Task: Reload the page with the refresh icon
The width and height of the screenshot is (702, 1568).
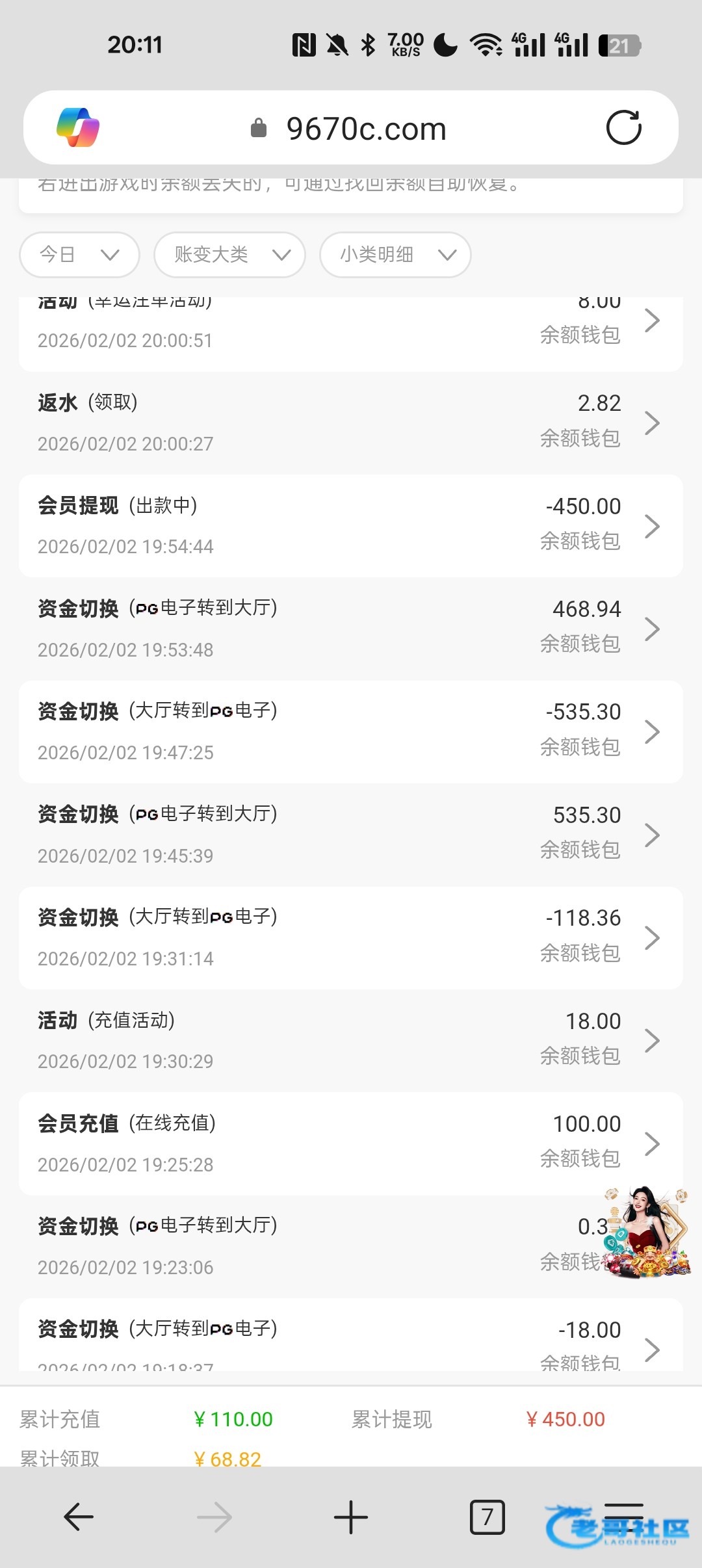Action: click(623, 127)
